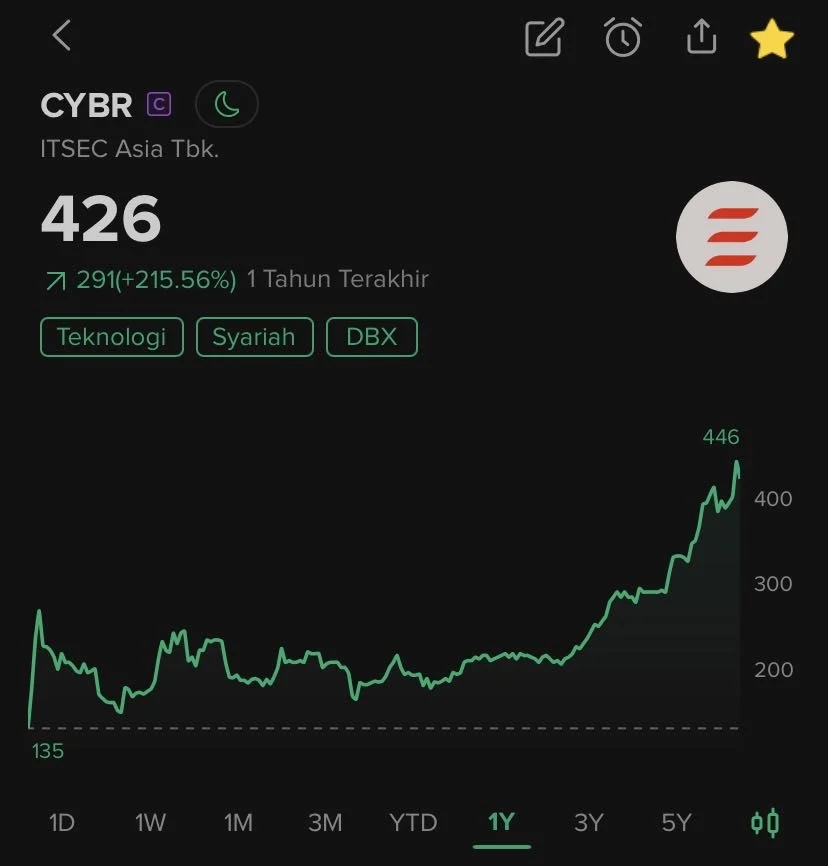The width and height of the screenshot is (828, 866).
Task: Open details for the 215.56% gain
Action: [155, 280]
